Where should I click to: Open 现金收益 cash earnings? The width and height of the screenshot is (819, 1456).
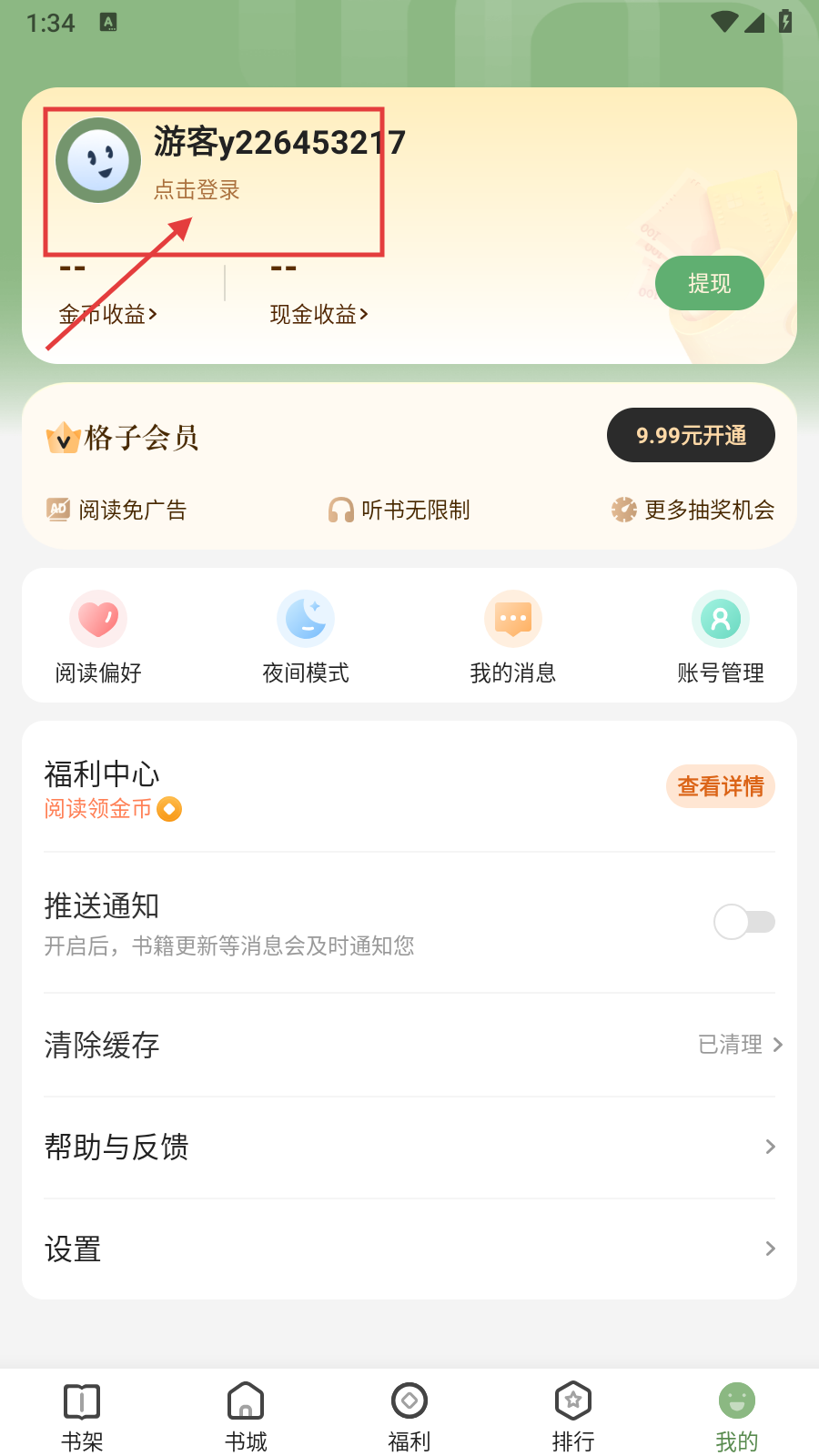point(318,314)
